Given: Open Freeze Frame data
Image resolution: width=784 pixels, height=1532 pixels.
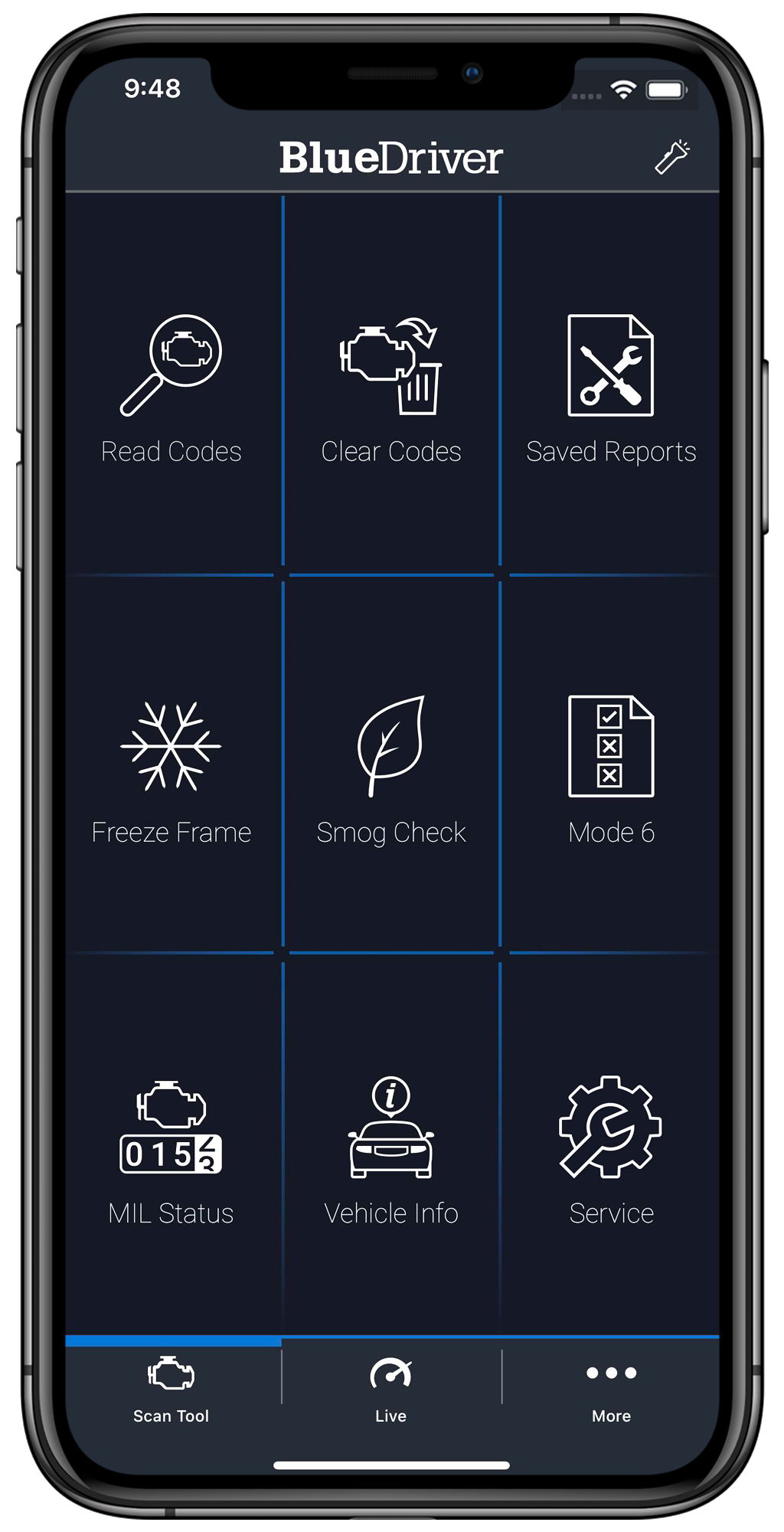Looking at the screenshot, I should coord(171,768).
